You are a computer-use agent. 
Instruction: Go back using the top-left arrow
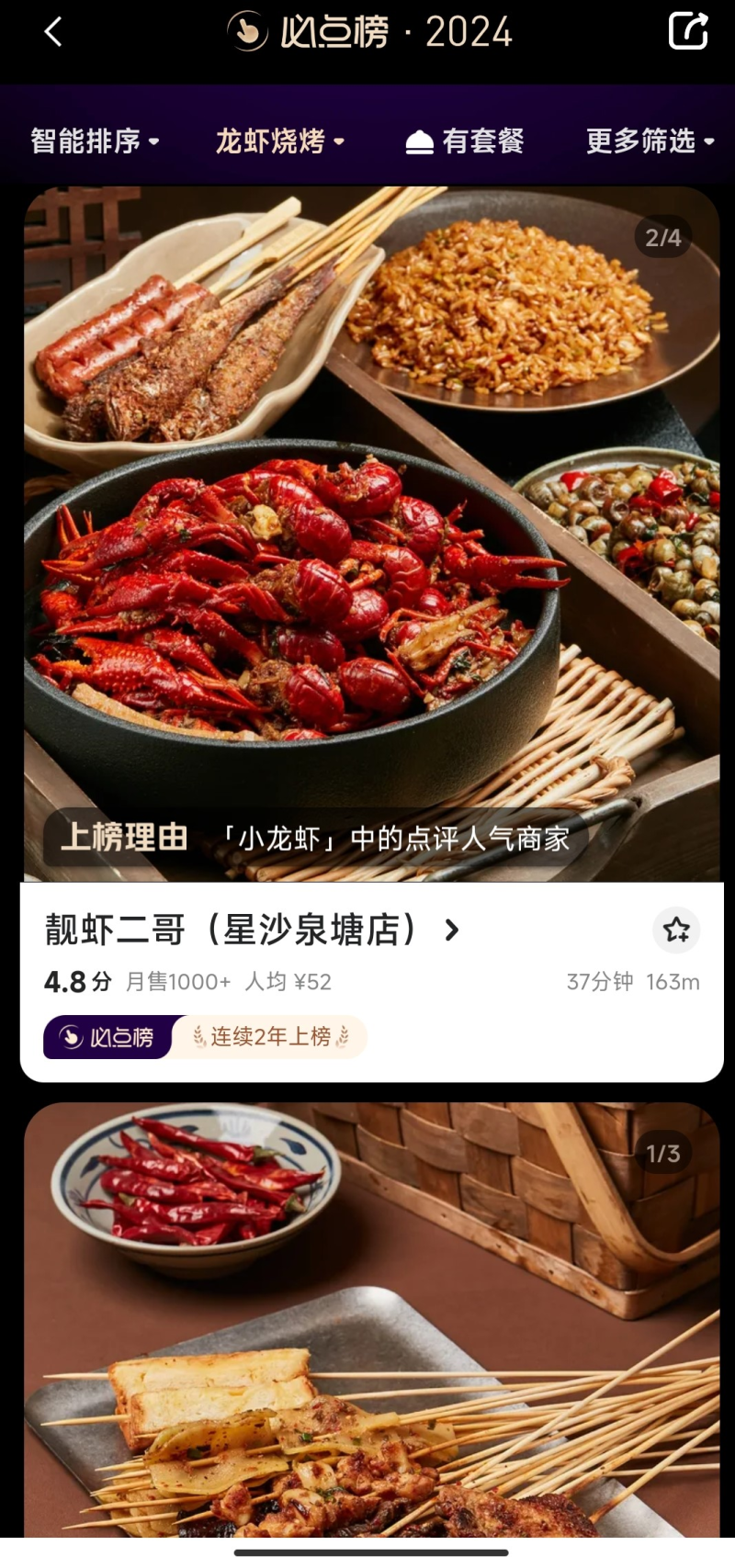(x=53, y=32)
